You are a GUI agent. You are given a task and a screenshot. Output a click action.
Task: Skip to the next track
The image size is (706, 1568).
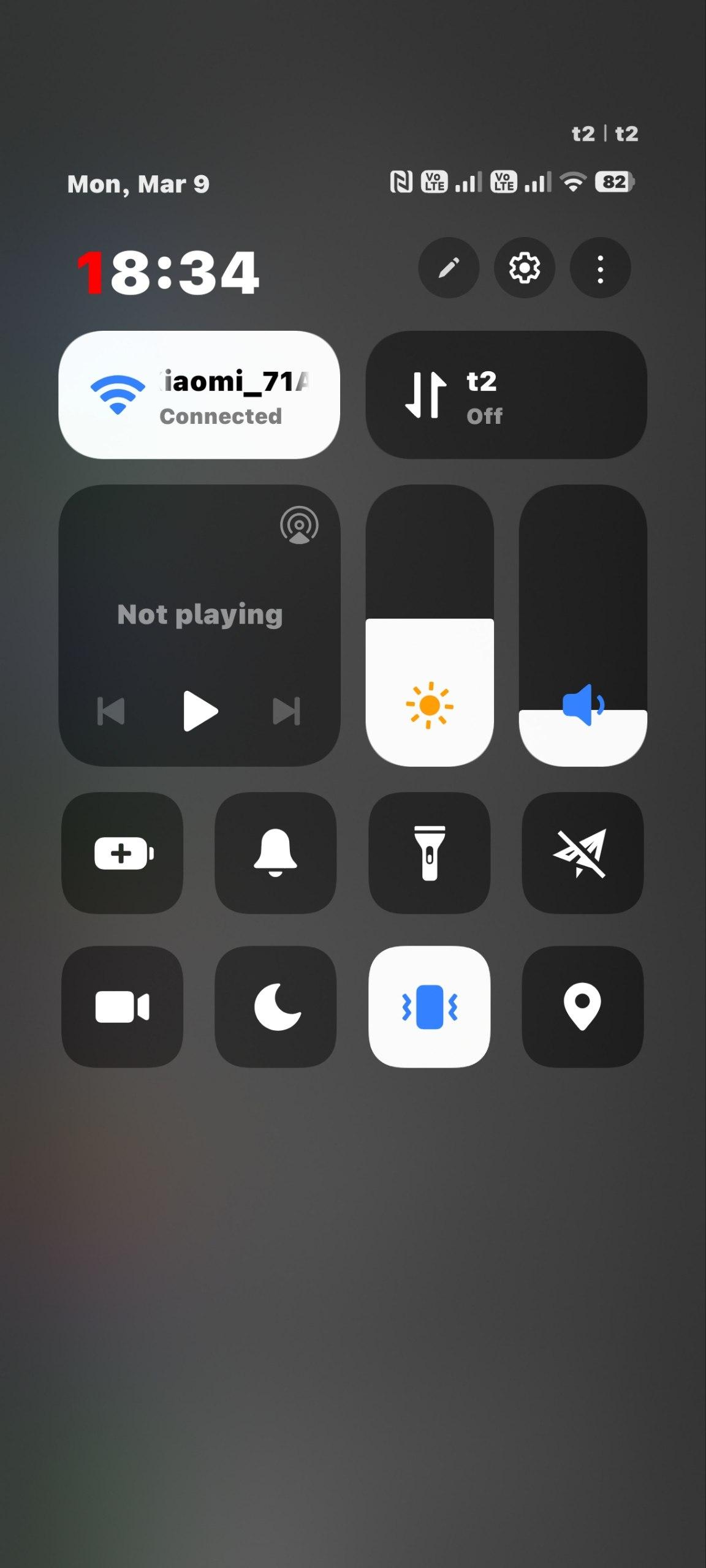(286, 711)
